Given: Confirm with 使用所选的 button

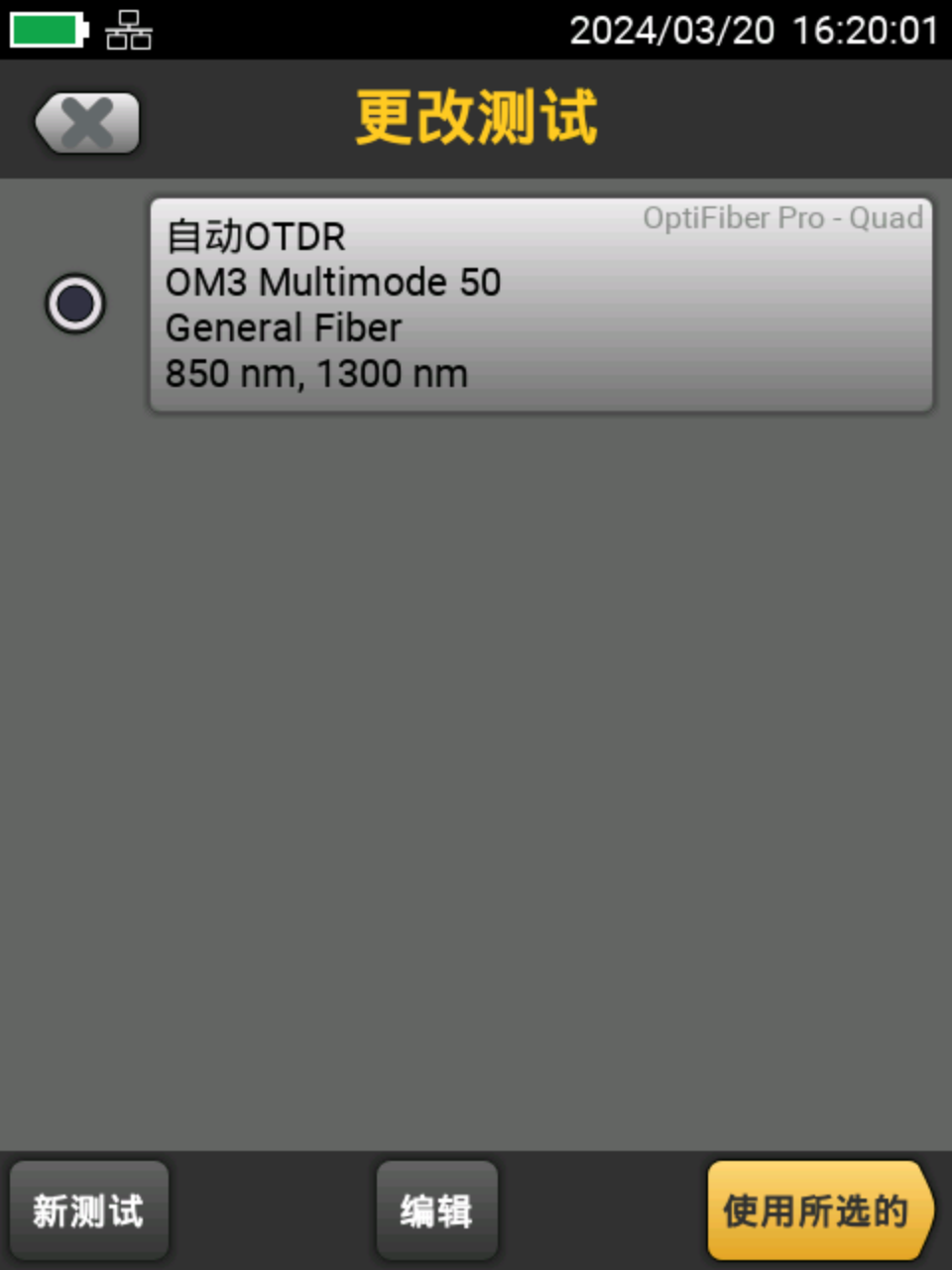Looking at the screenshot, I should tap(817, 1210).
